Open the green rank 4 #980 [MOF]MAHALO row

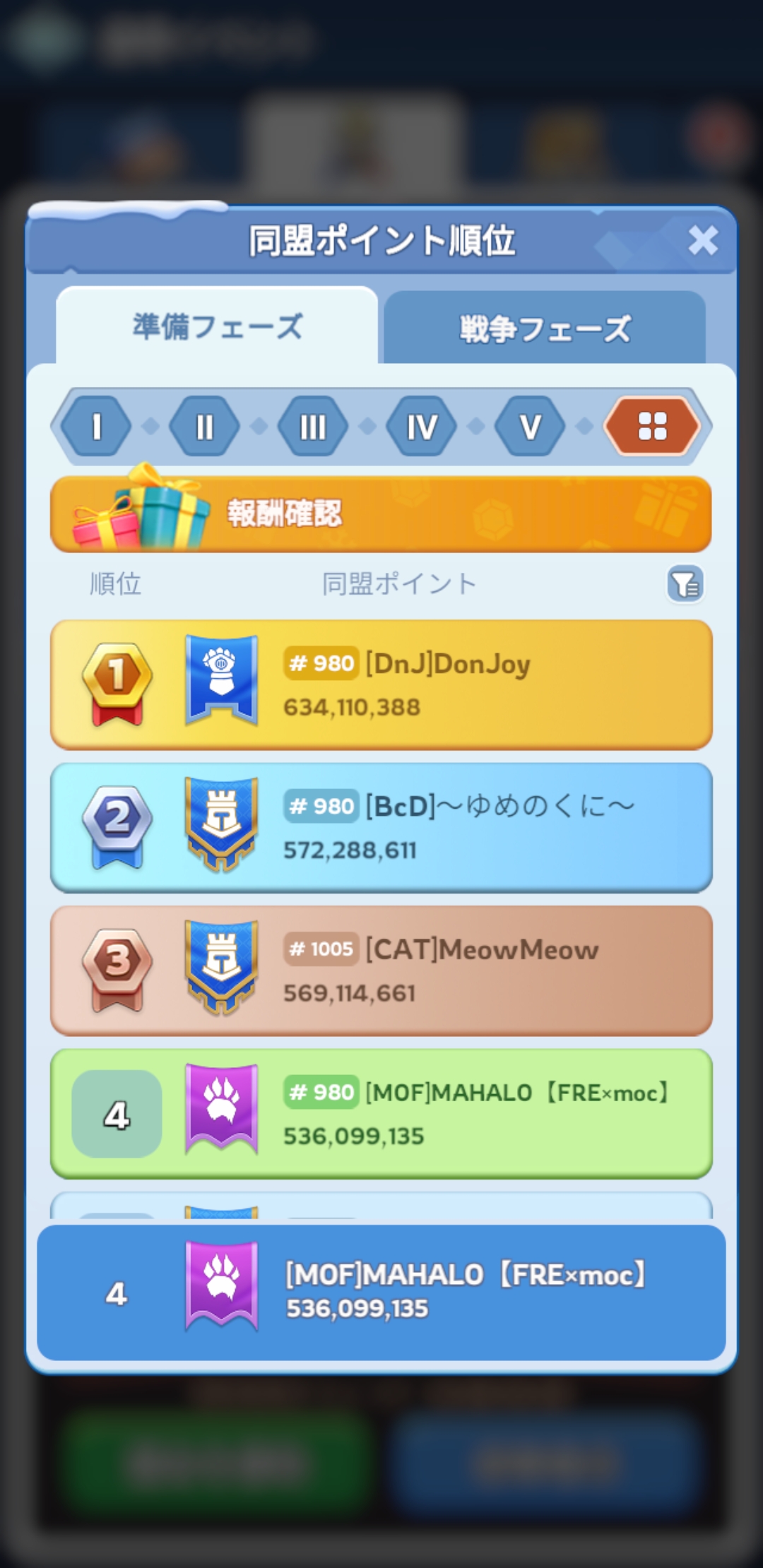point(381,1114)
